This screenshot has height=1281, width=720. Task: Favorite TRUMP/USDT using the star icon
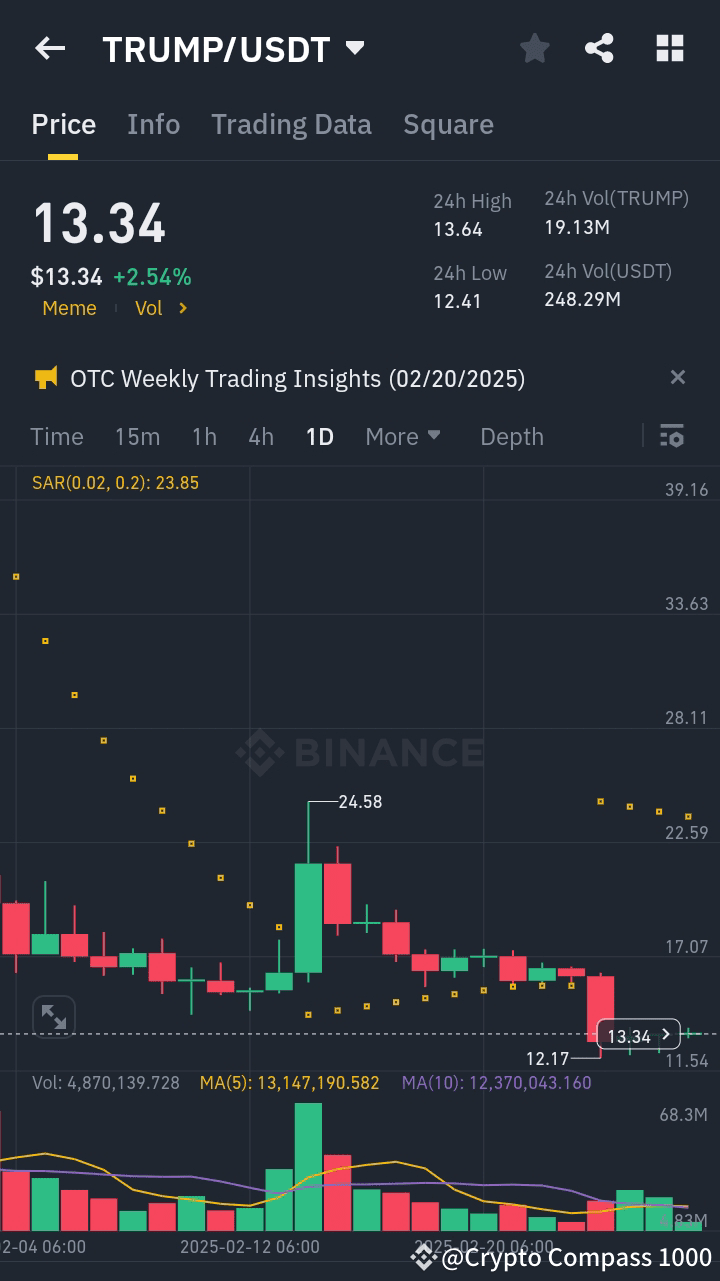[534, 48]
